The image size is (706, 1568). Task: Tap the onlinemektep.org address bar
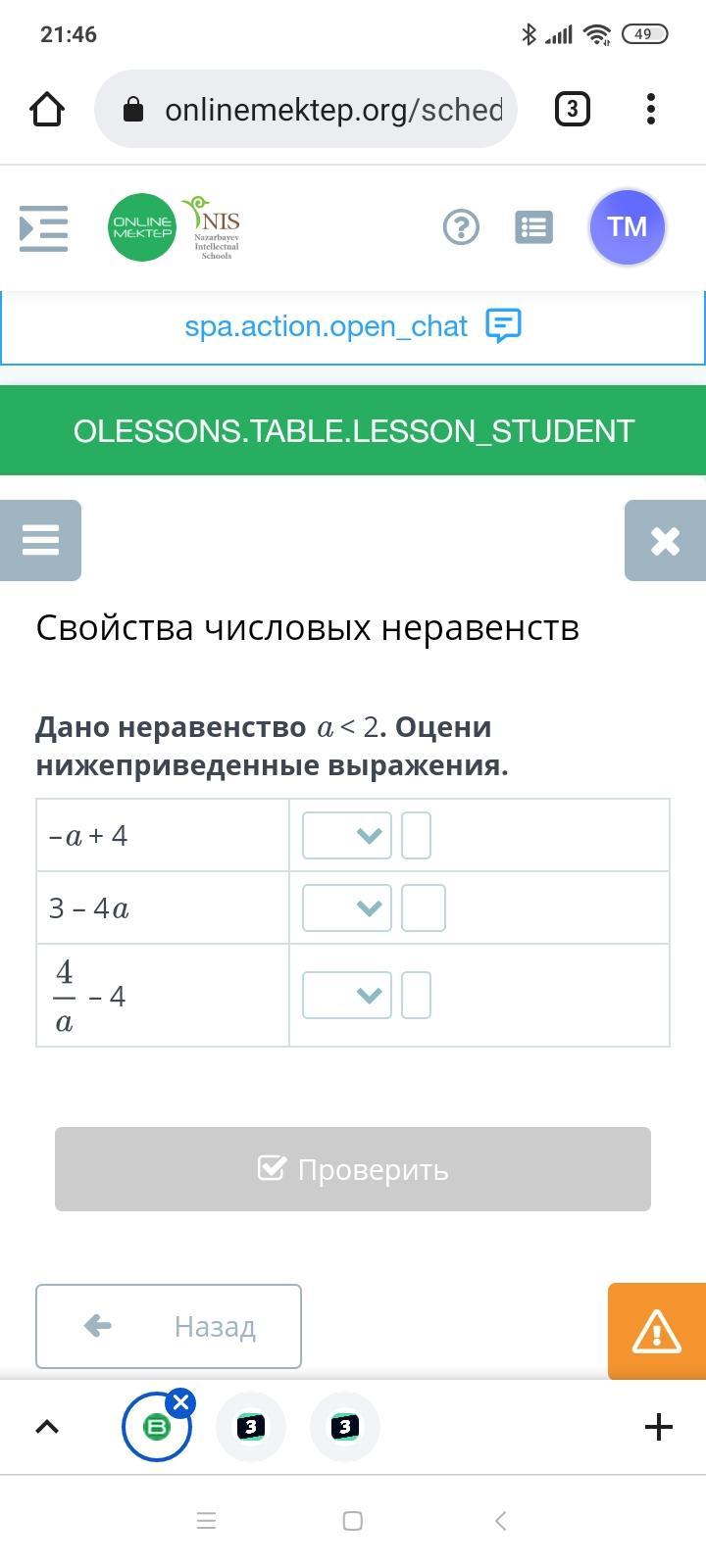(x=305, y=109)
